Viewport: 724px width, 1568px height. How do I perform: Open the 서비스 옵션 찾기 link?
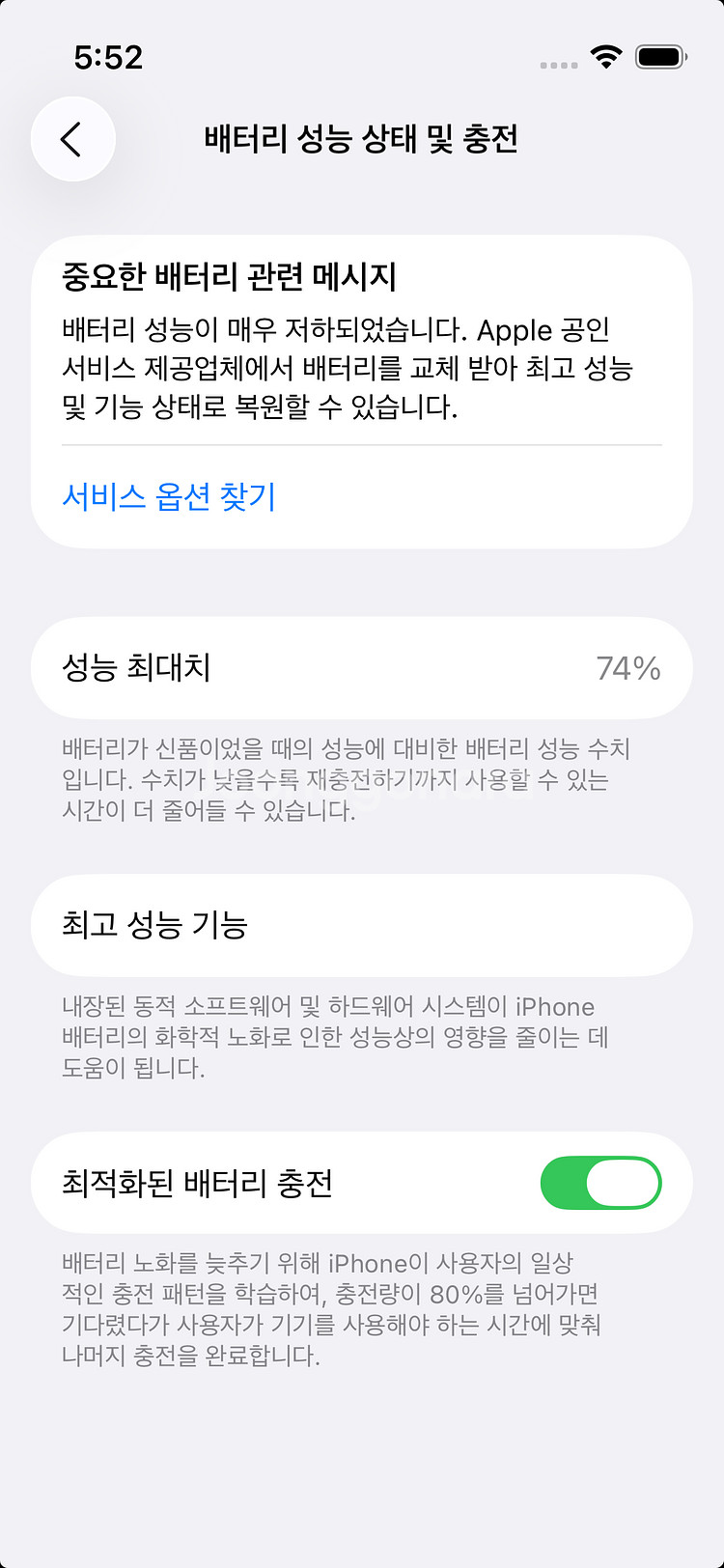pyautogui.click(x=169, y=496)
